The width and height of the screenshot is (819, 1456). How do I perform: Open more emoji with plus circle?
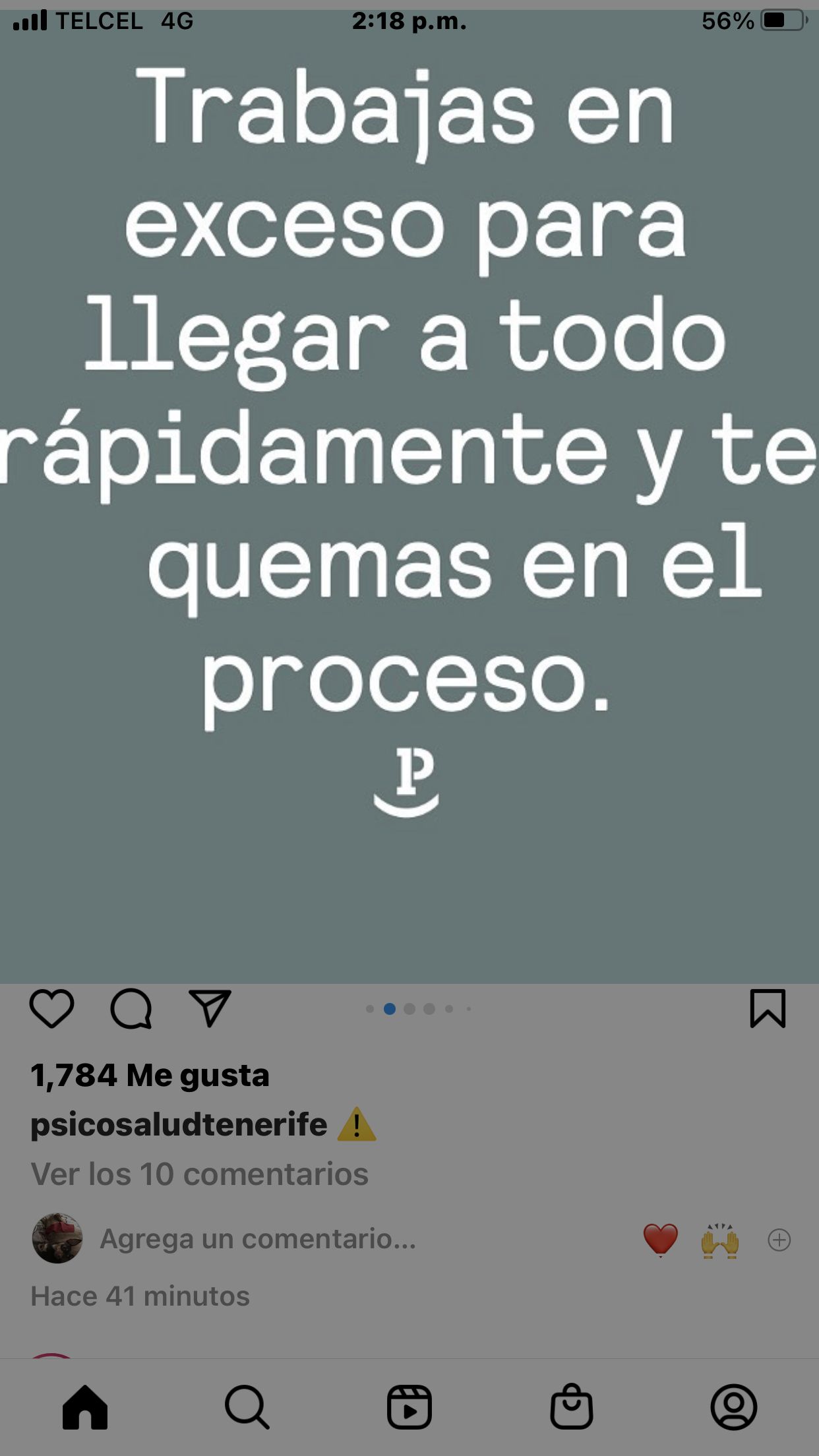click(x=779, y=1240)
